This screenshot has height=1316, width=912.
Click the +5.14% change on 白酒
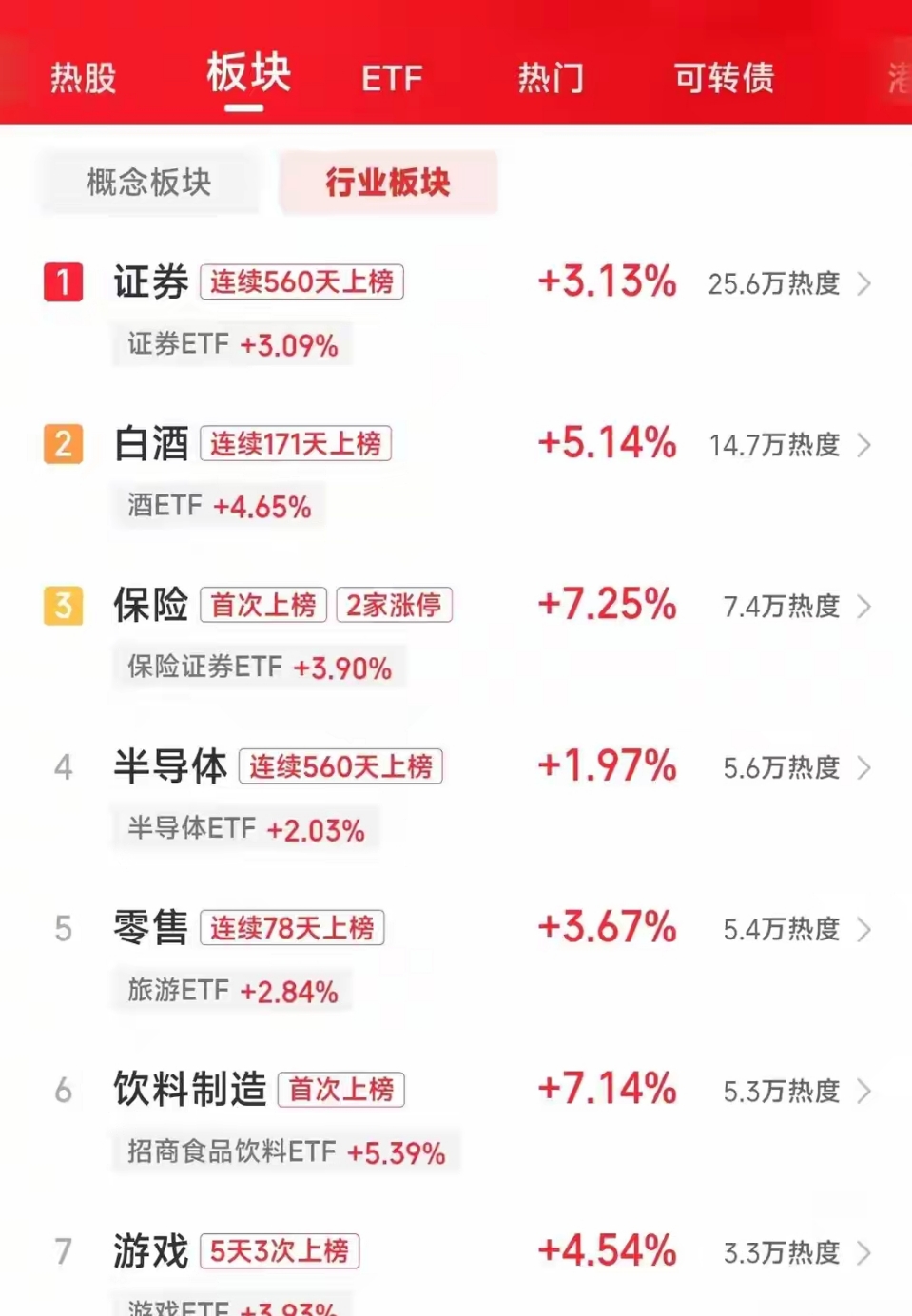tap(606, 444)
